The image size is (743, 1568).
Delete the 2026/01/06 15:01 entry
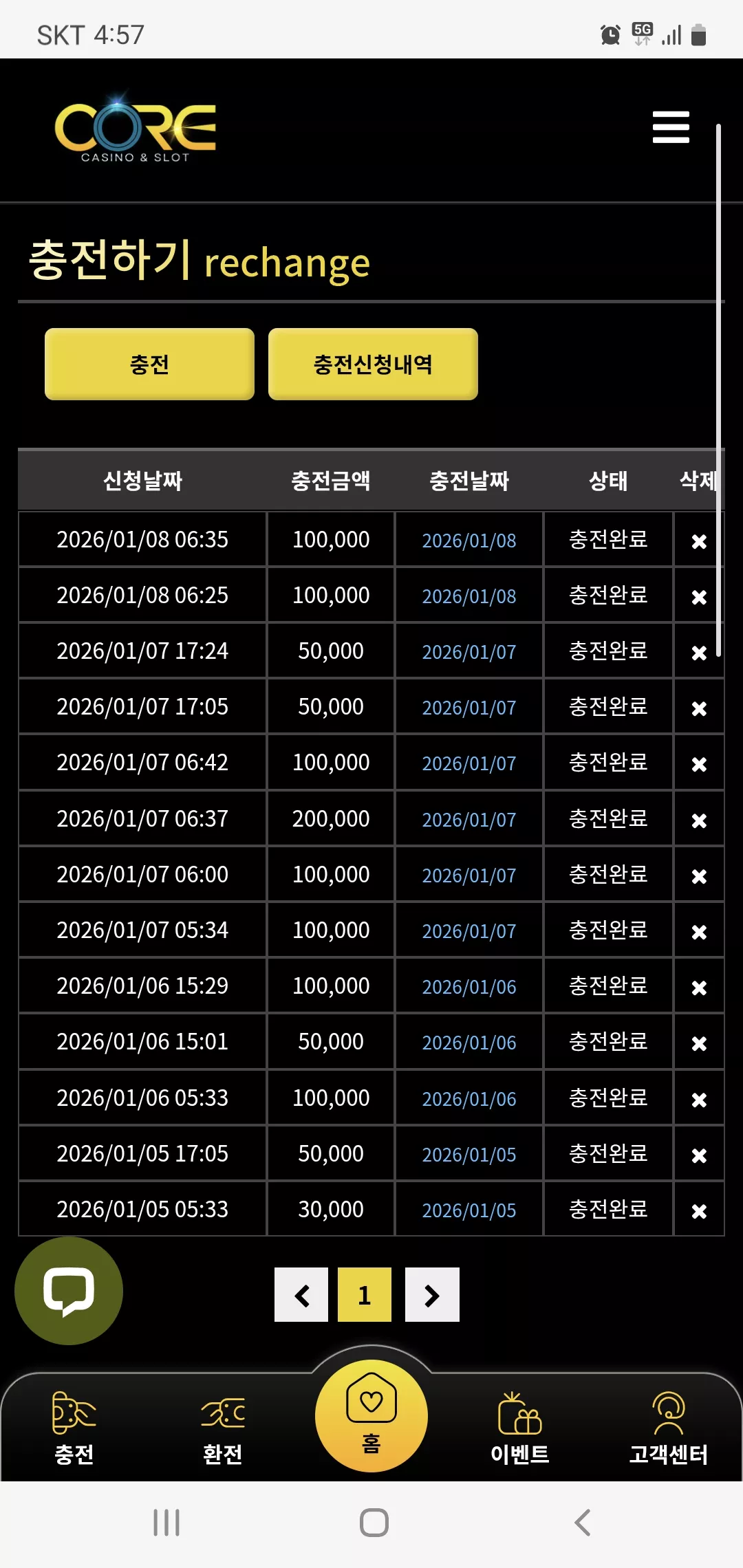[x=699, y=1043]
